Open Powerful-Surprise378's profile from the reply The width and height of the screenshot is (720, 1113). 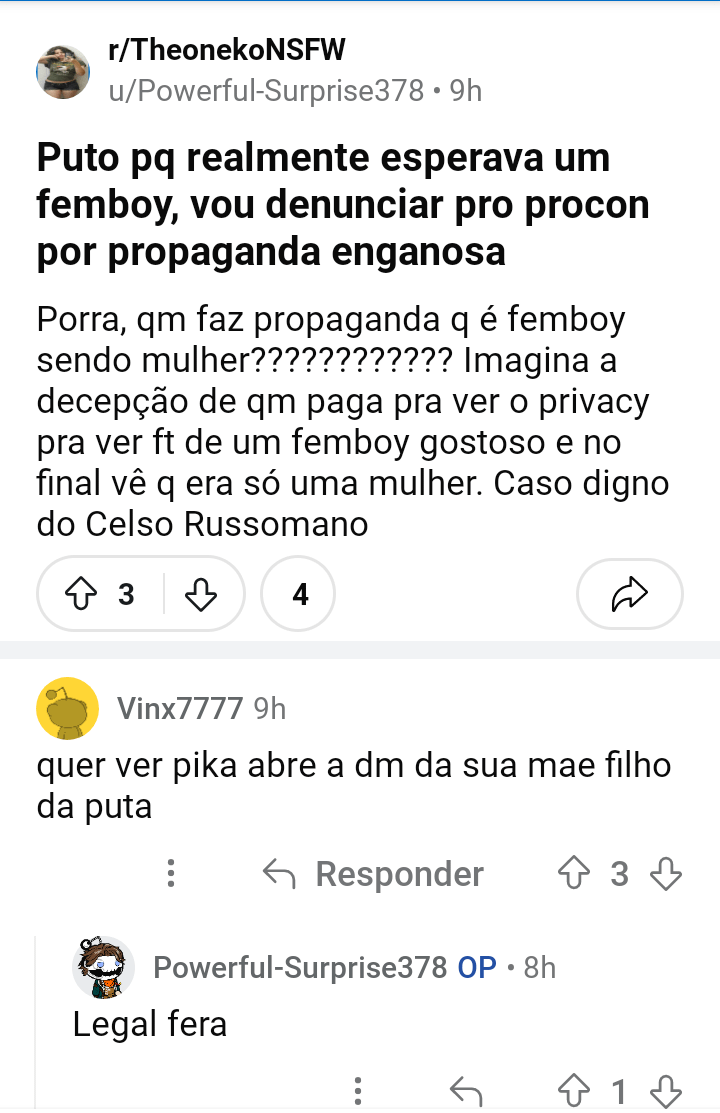pyautogui.click(x=300, y=967)
